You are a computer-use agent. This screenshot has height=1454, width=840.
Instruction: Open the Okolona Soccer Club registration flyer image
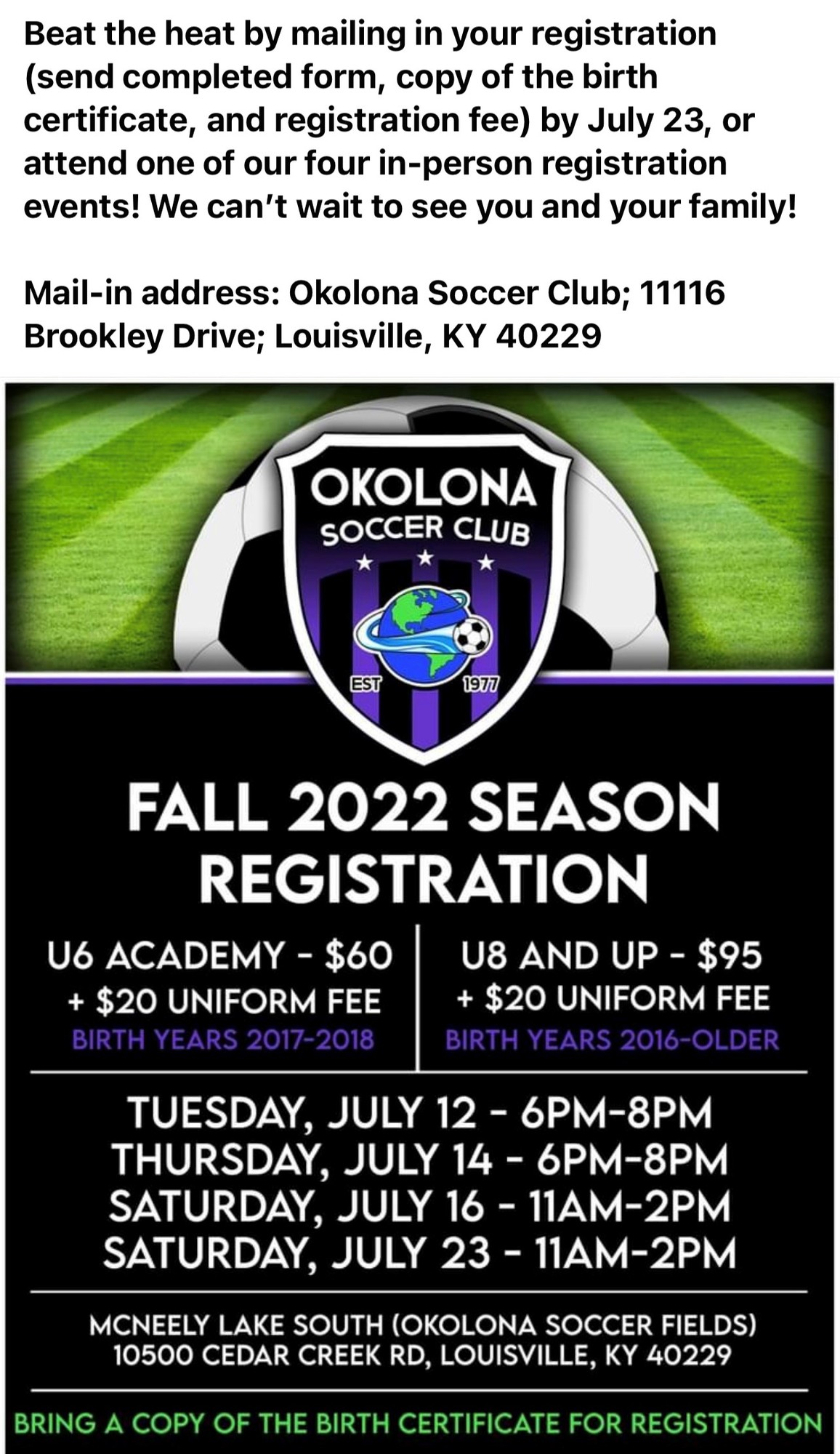[420, 916]
